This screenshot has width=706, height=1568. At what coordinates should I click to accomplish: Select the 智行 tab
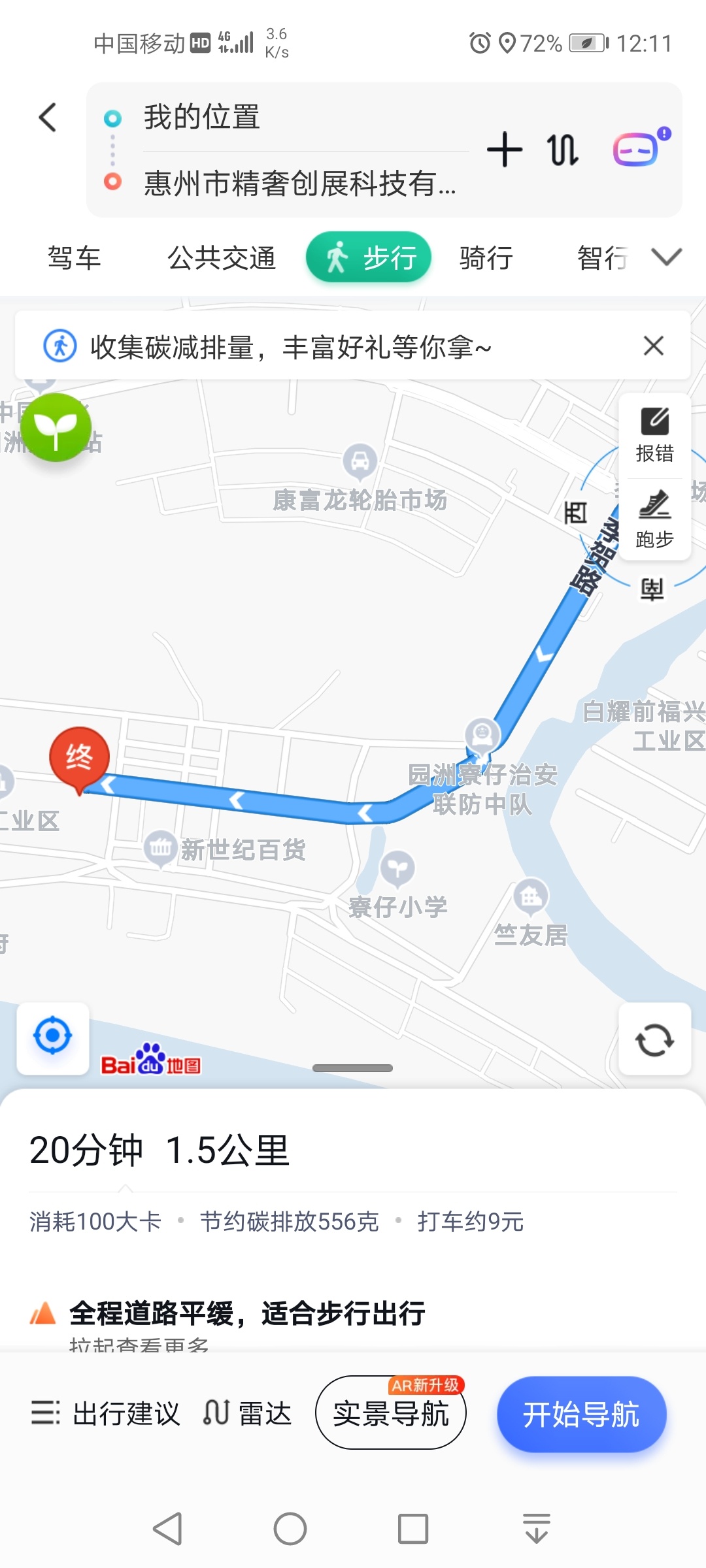point(601,257)
